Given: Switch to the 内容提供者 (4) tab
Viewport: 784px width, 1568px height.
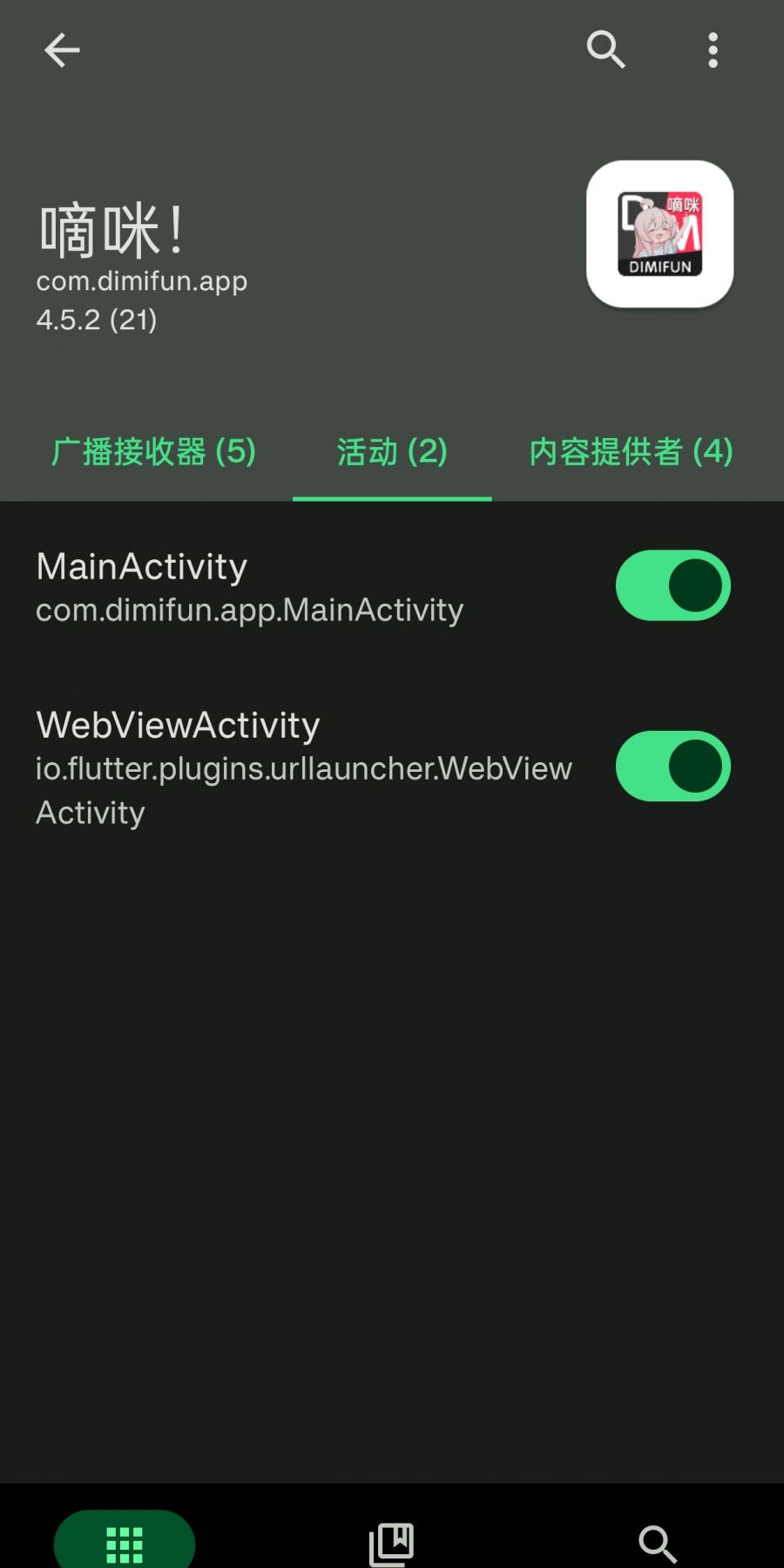Looking at the screenshot, I should (631, 452).
